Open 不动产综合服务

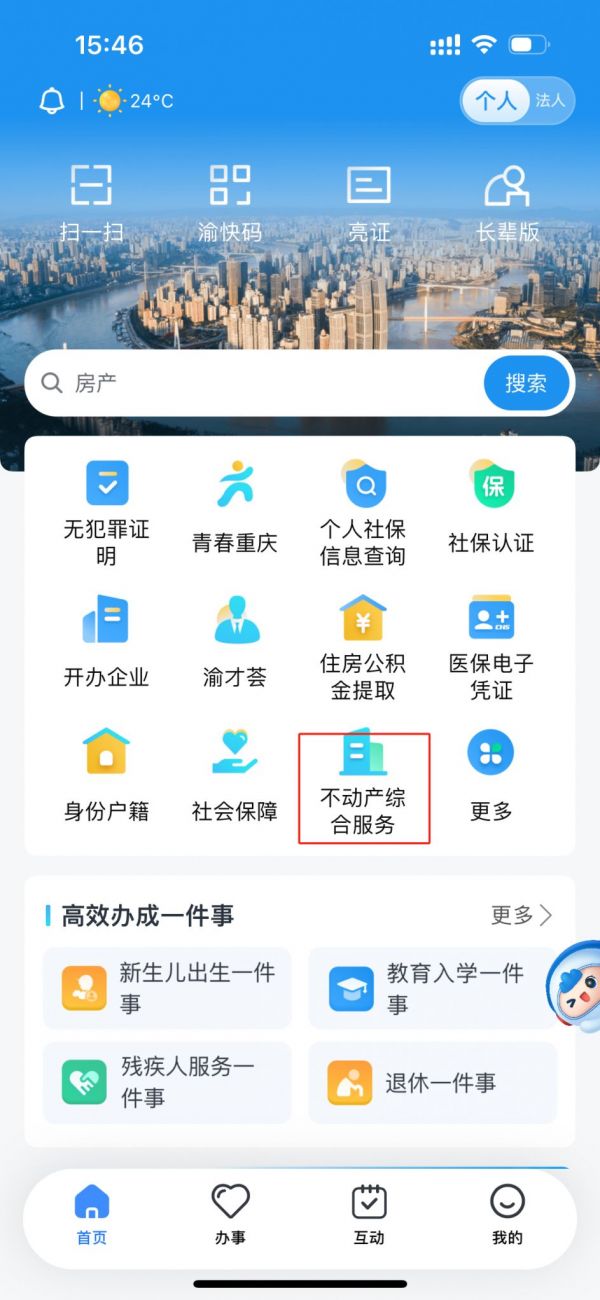(x=363, y=785)
